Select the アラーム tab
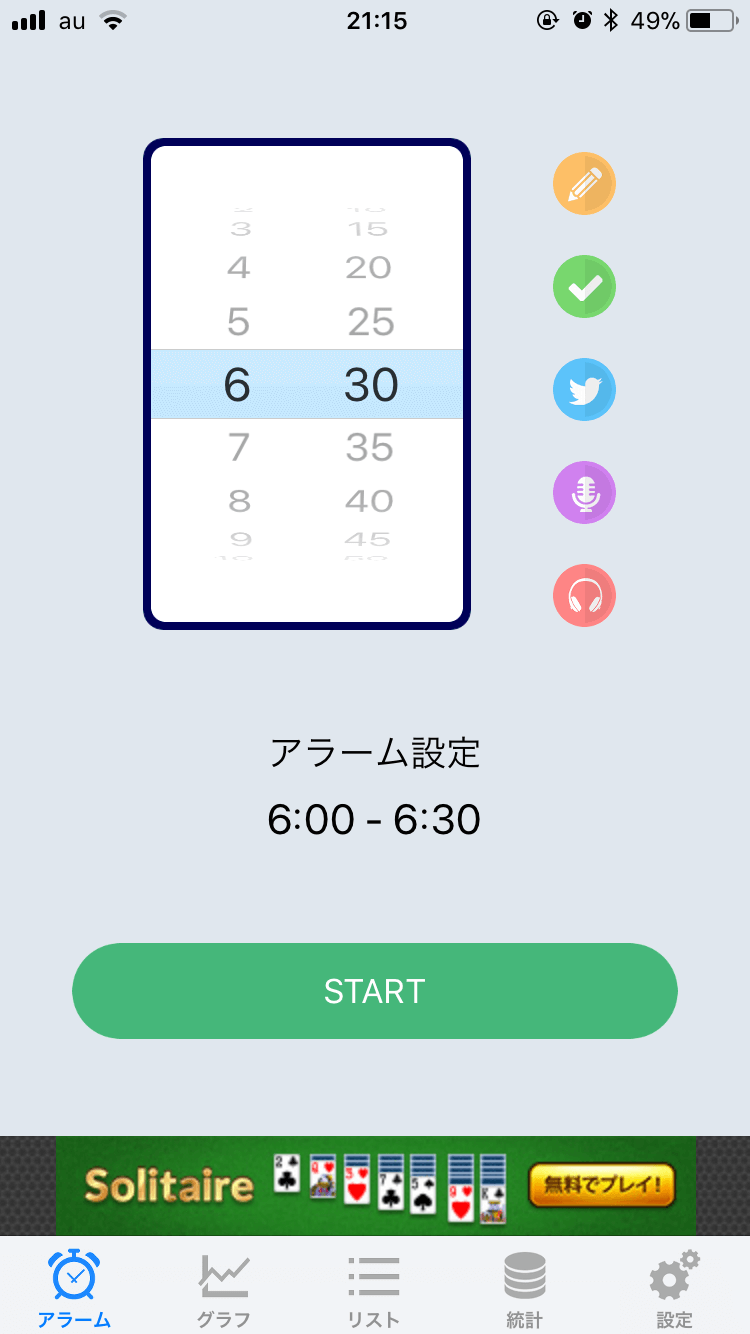 pyautogui.click(x=75, y=1288)
